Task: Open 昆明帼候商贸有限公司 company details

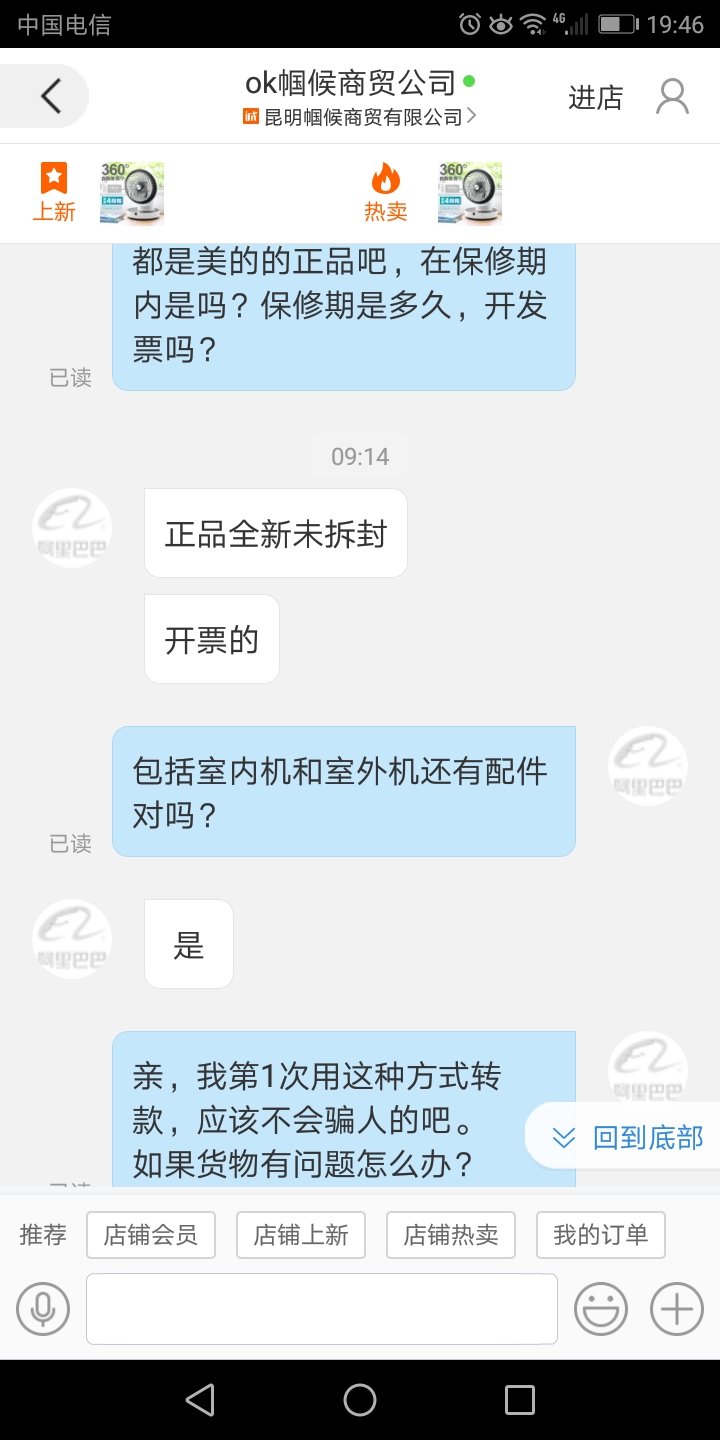Action: 360,117
